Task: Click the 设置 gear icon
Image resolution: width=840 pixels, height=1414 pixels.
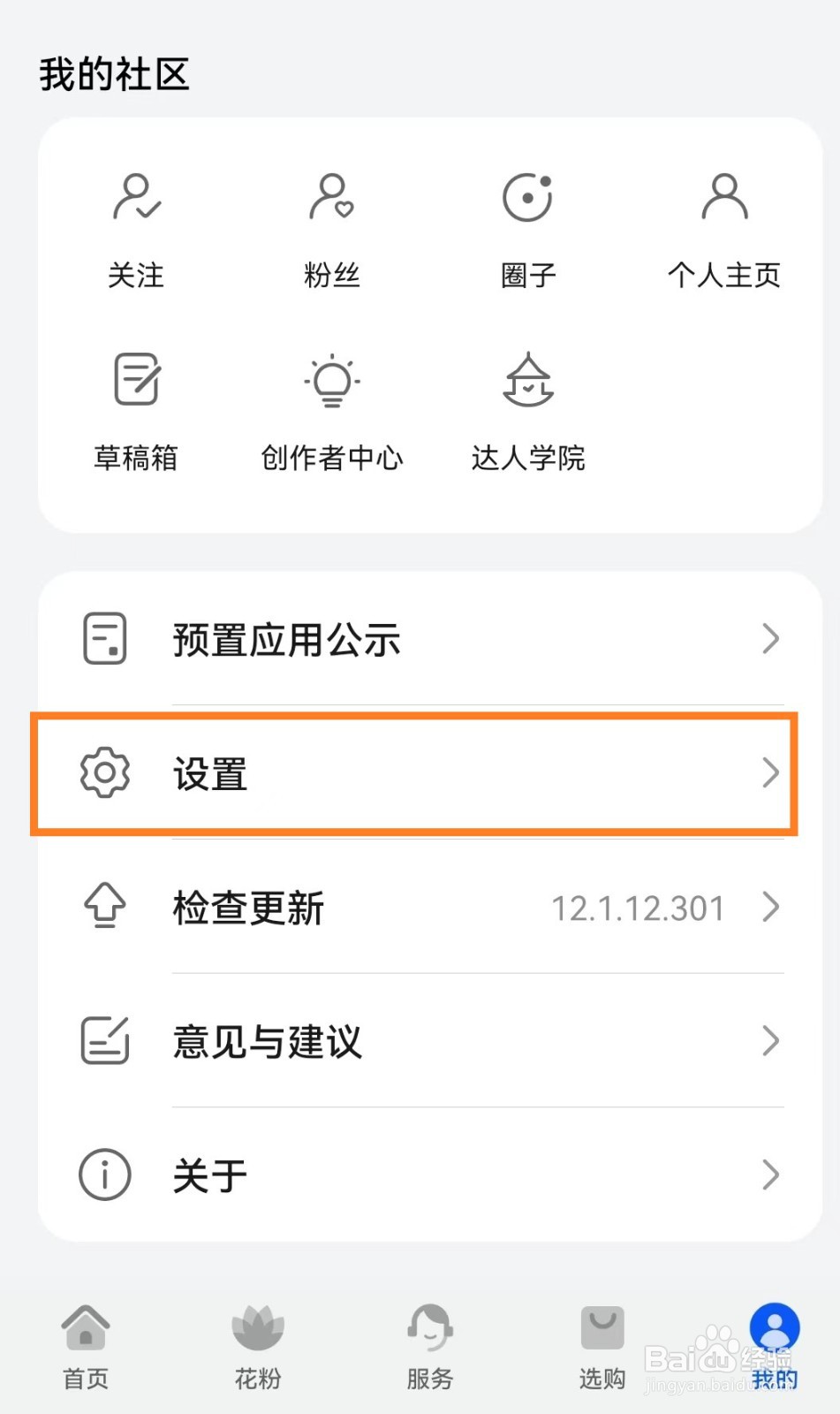Action: pyautogui.click(x=104, y=773)
